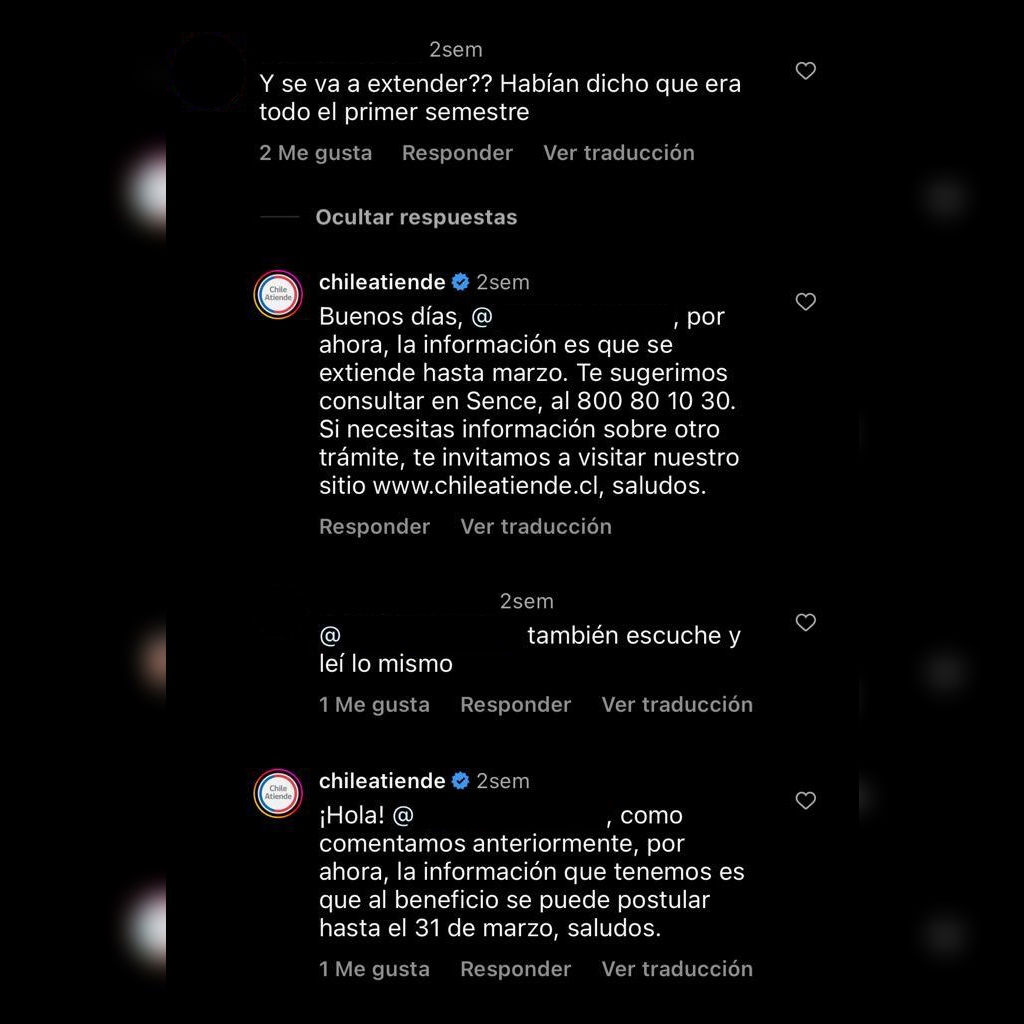Translate the 'también escuche y leí lo mismo' comment
The image size is (1024, 1024).
tap(676, 705)
